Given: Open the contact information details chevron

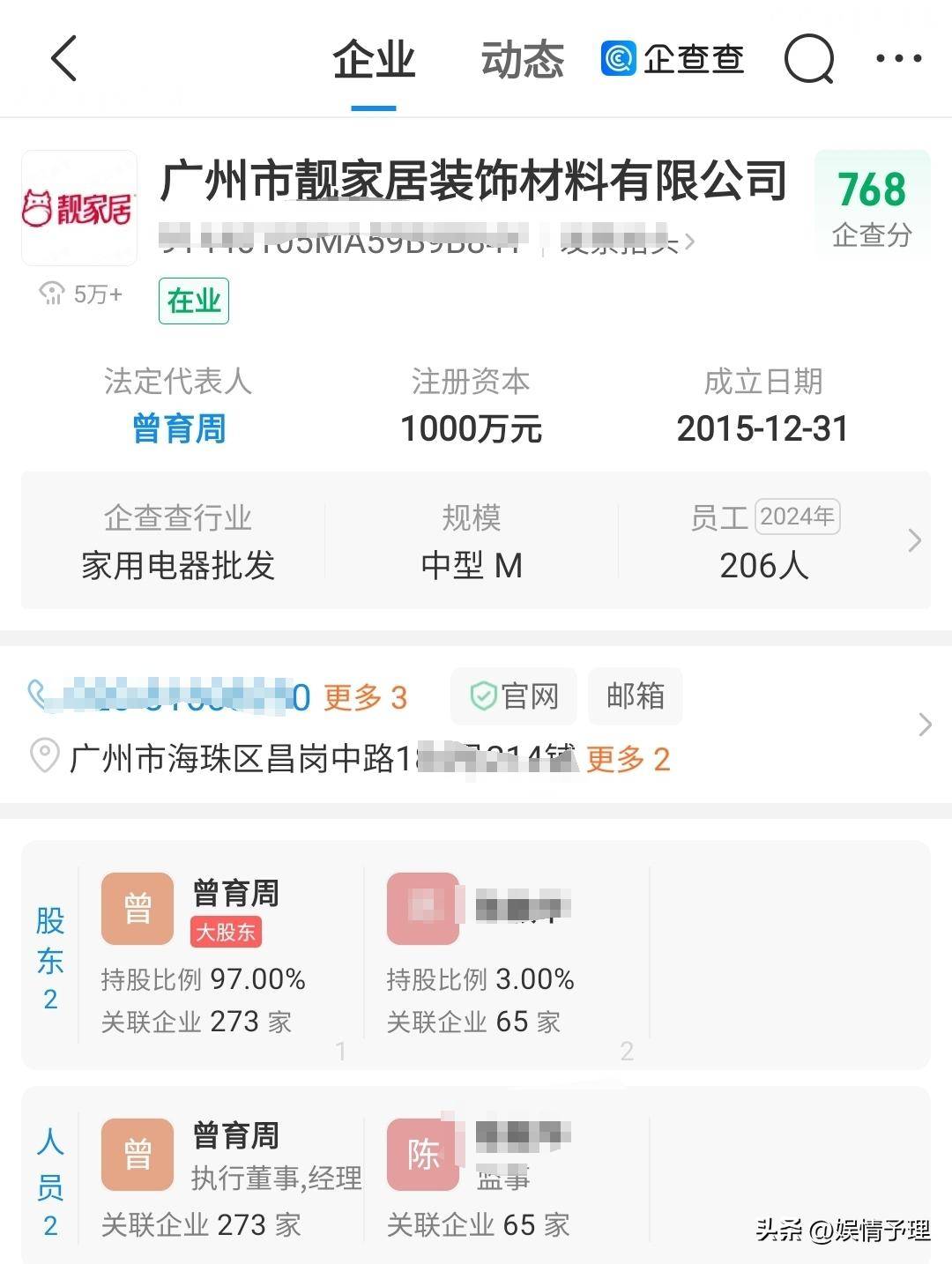Looking at the screenshot, I should 925,725.
